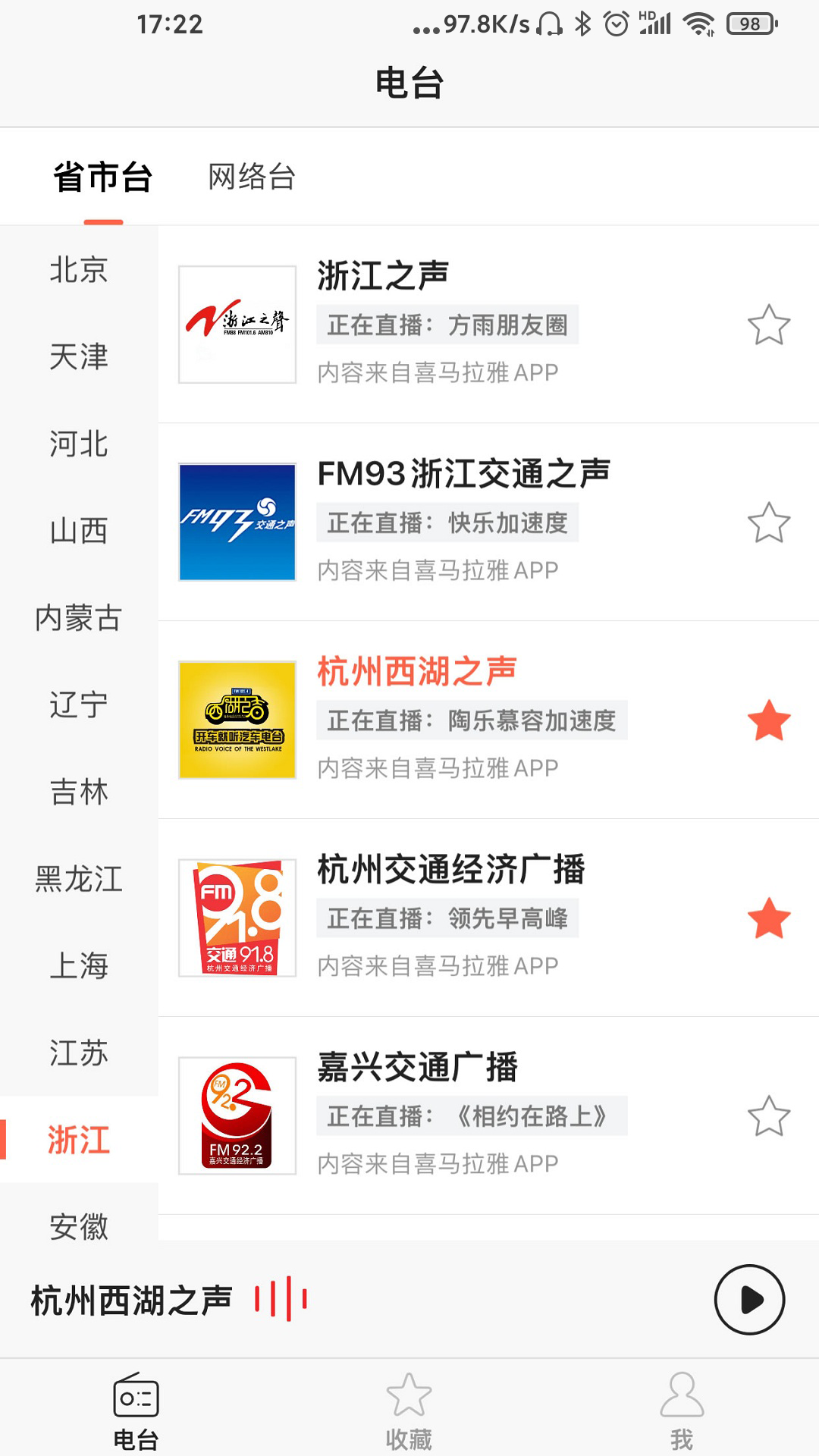Choose 江苏 from the province list

(79, 1053)
